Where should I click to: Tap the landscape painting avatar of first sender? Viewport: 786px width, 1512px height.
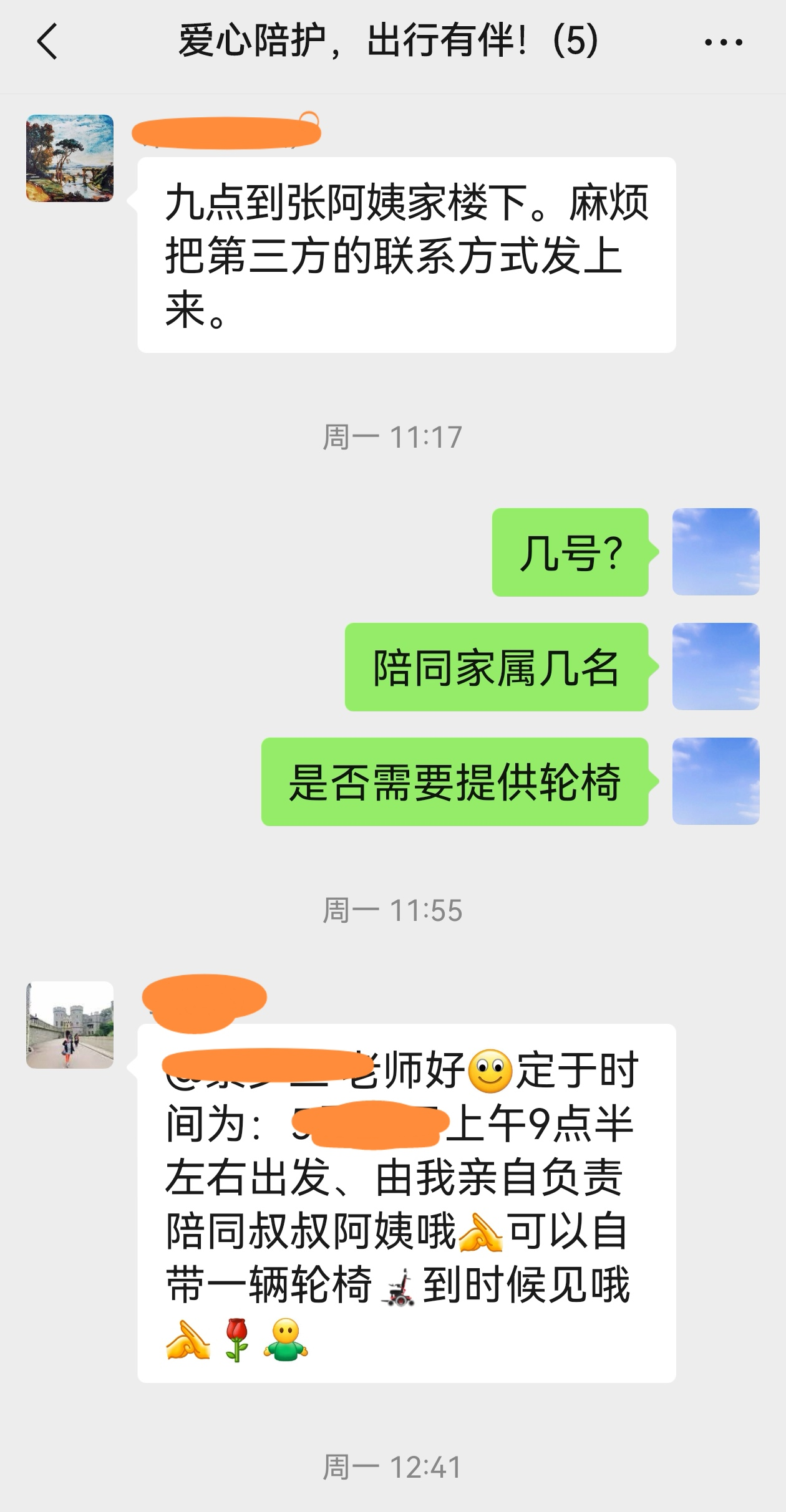click(70, 158)
